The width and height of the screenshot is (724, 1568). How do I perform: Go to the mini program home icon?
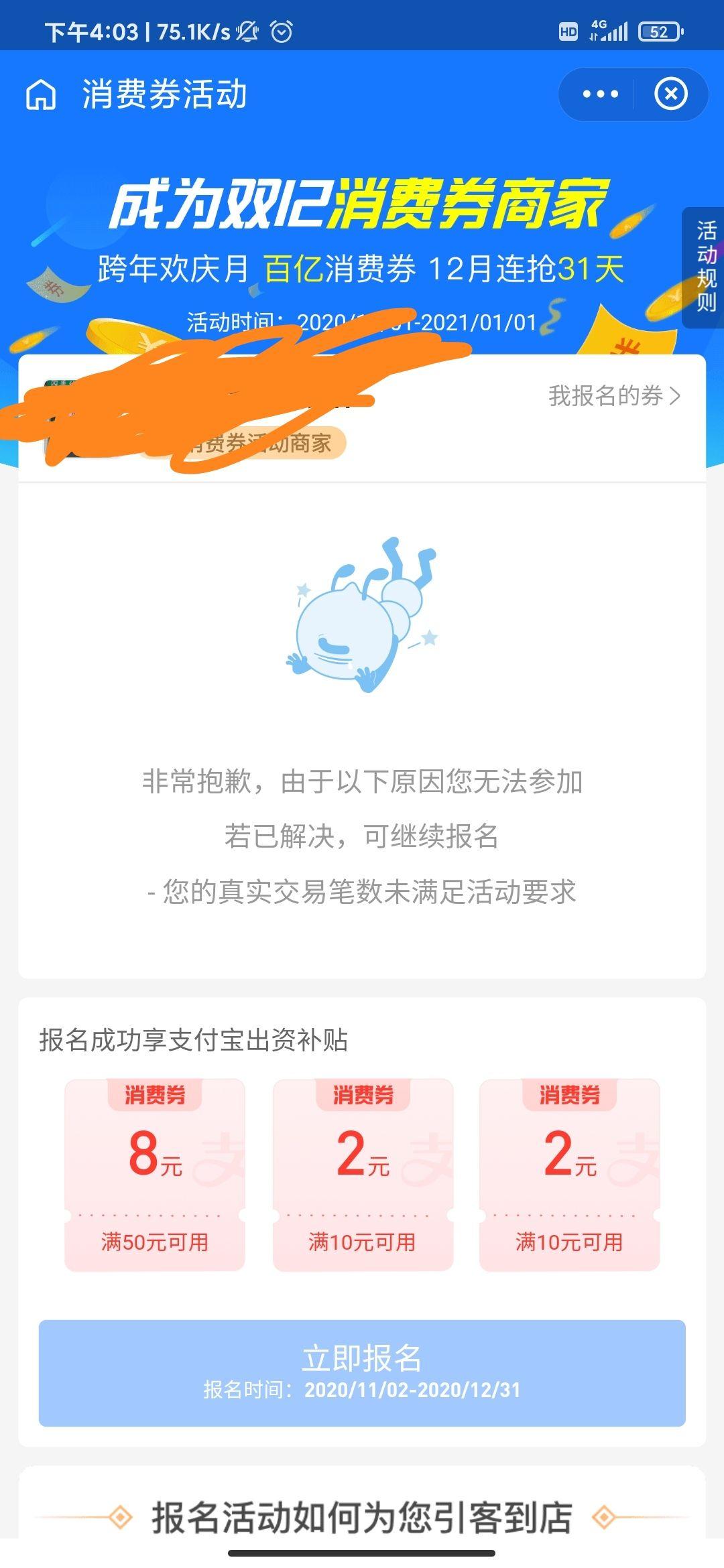coord(41,94)
